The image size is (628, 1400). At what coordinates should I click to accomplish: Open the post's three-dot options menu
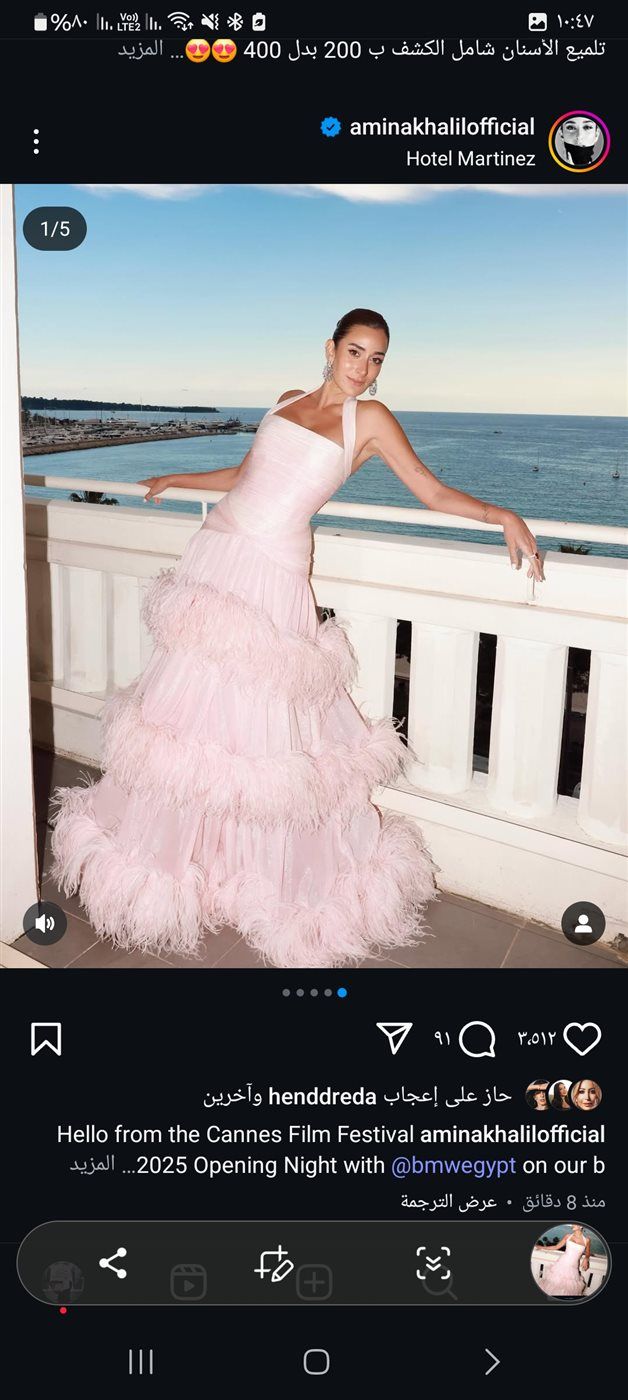pyautogui.click(x=36, y=142)
